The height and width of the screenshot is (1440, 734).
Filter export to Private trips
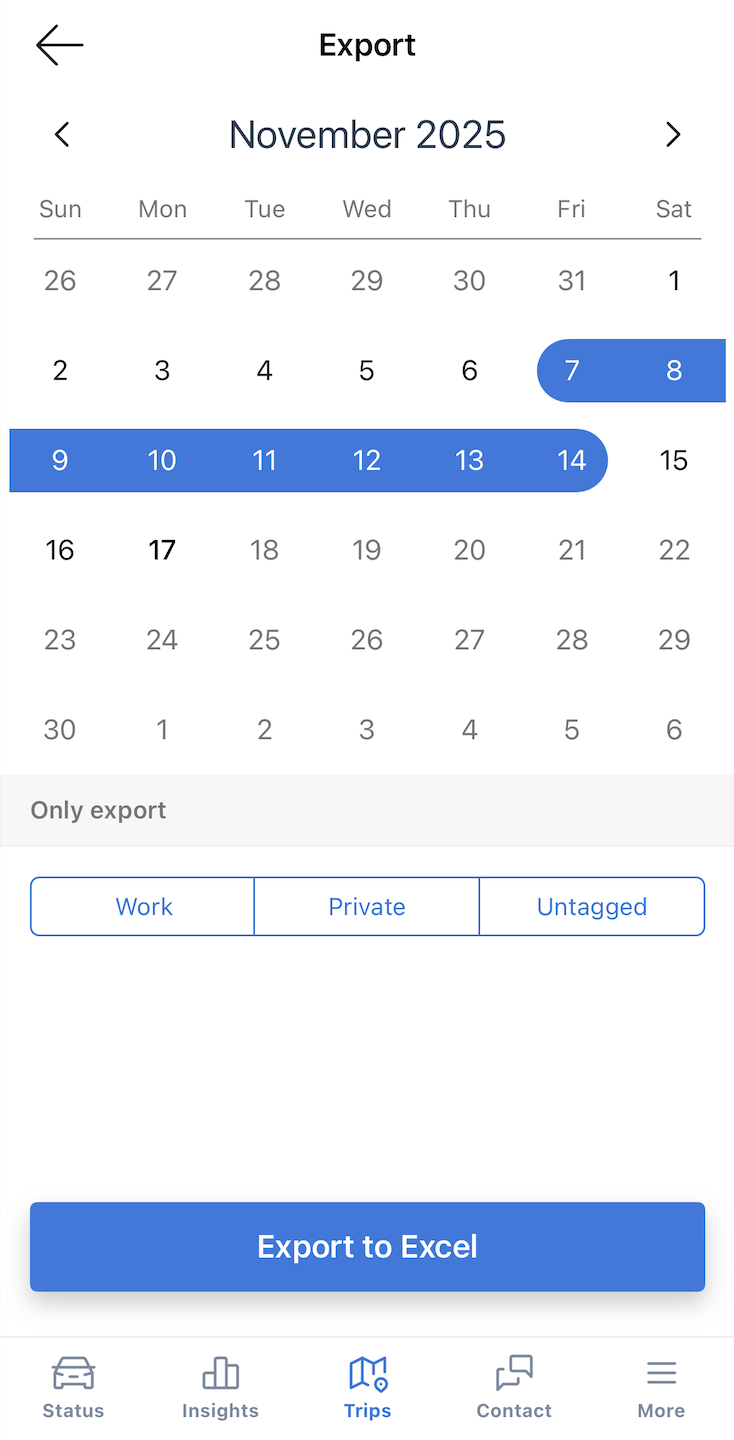tap(367, 906)
